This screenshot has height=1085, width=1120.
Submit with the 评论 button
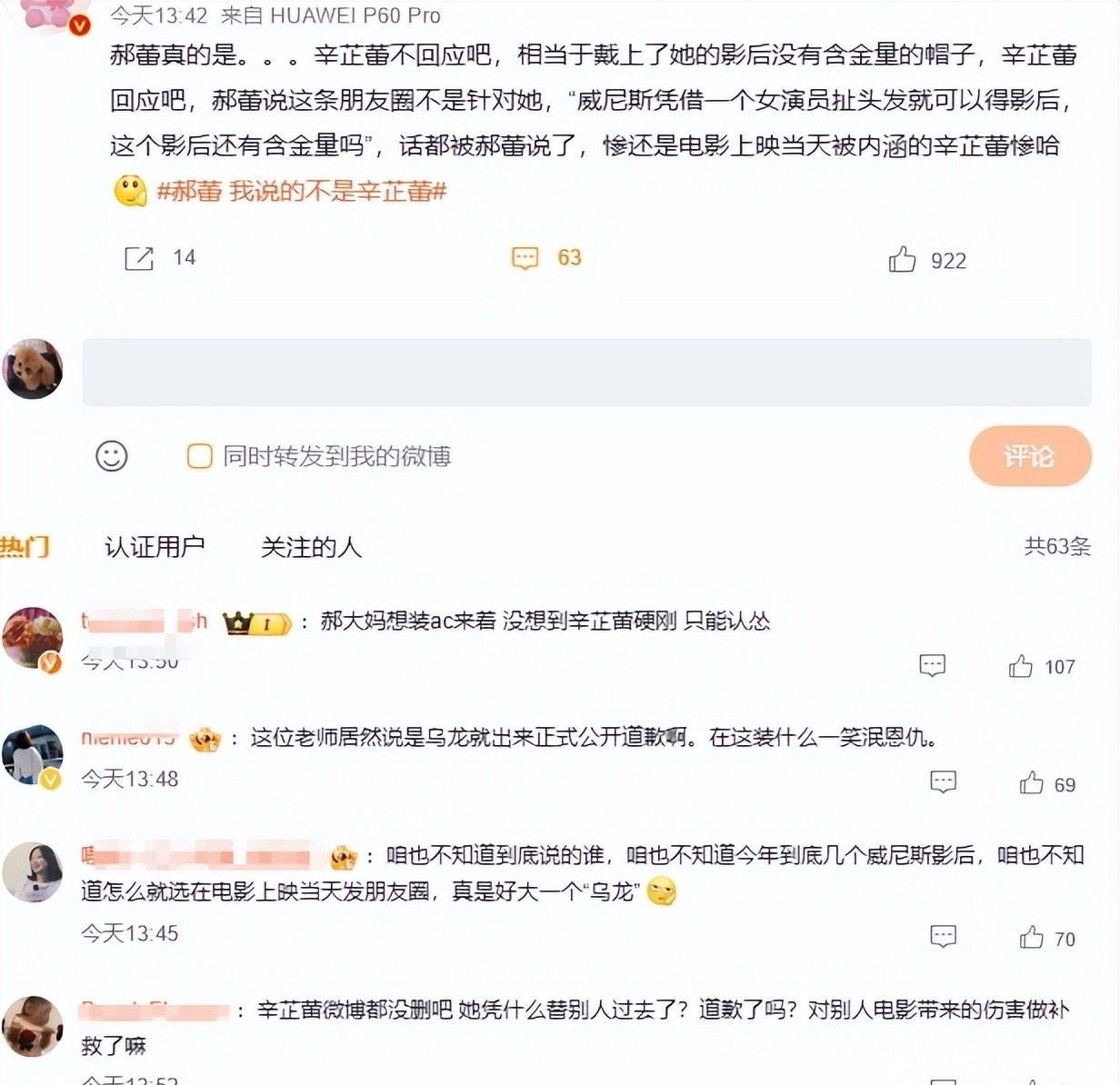[x=1029, y=456]
